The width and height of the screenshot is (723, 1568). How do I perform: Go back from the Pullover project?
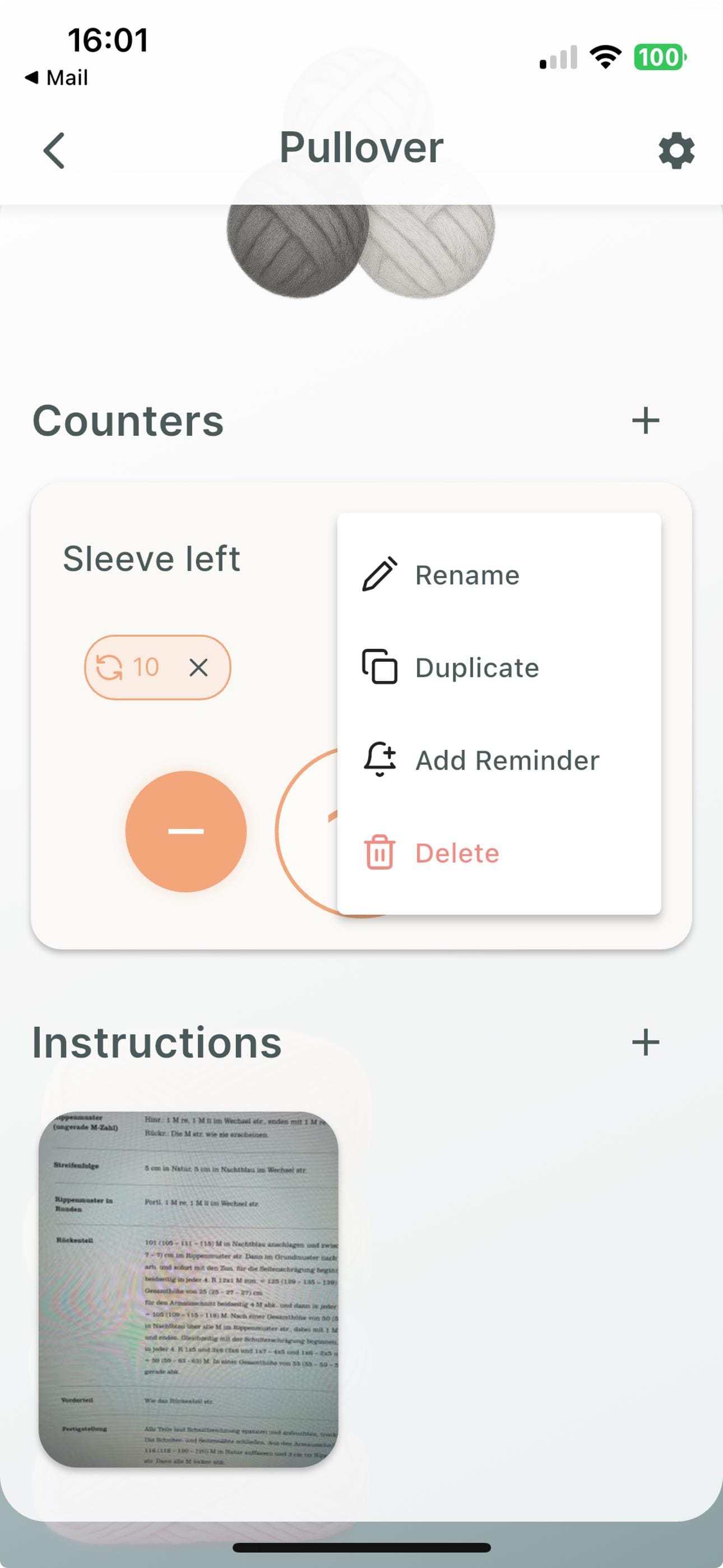pyautogui.click(x=54, y=150)
